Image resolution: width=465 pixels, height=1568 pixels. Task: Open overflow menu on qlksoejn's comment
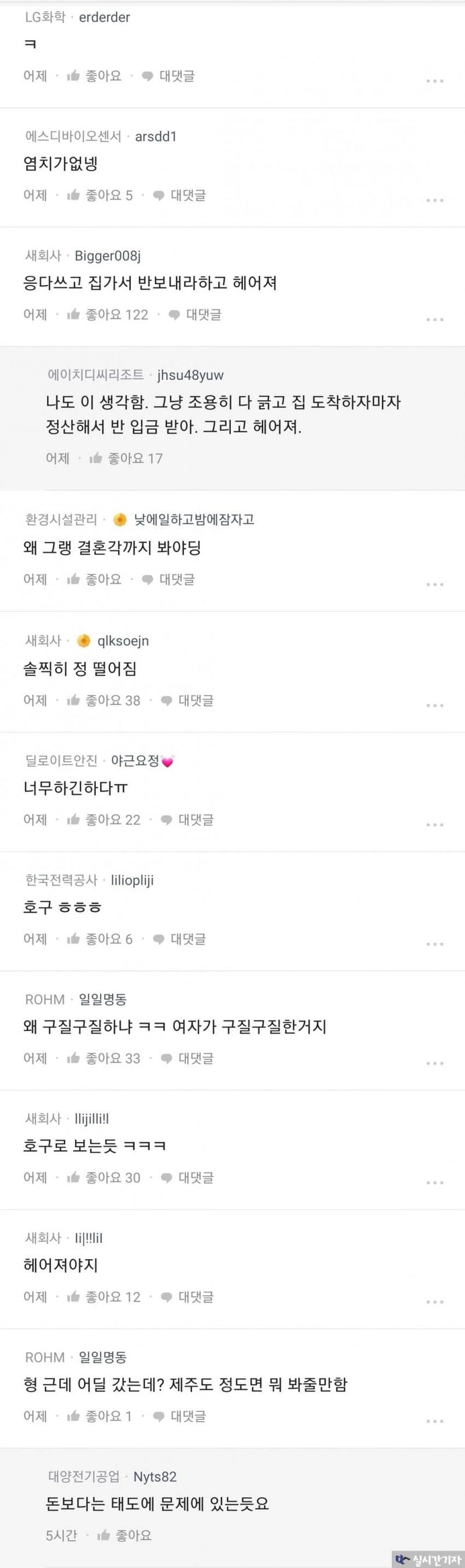coord(435,706)
